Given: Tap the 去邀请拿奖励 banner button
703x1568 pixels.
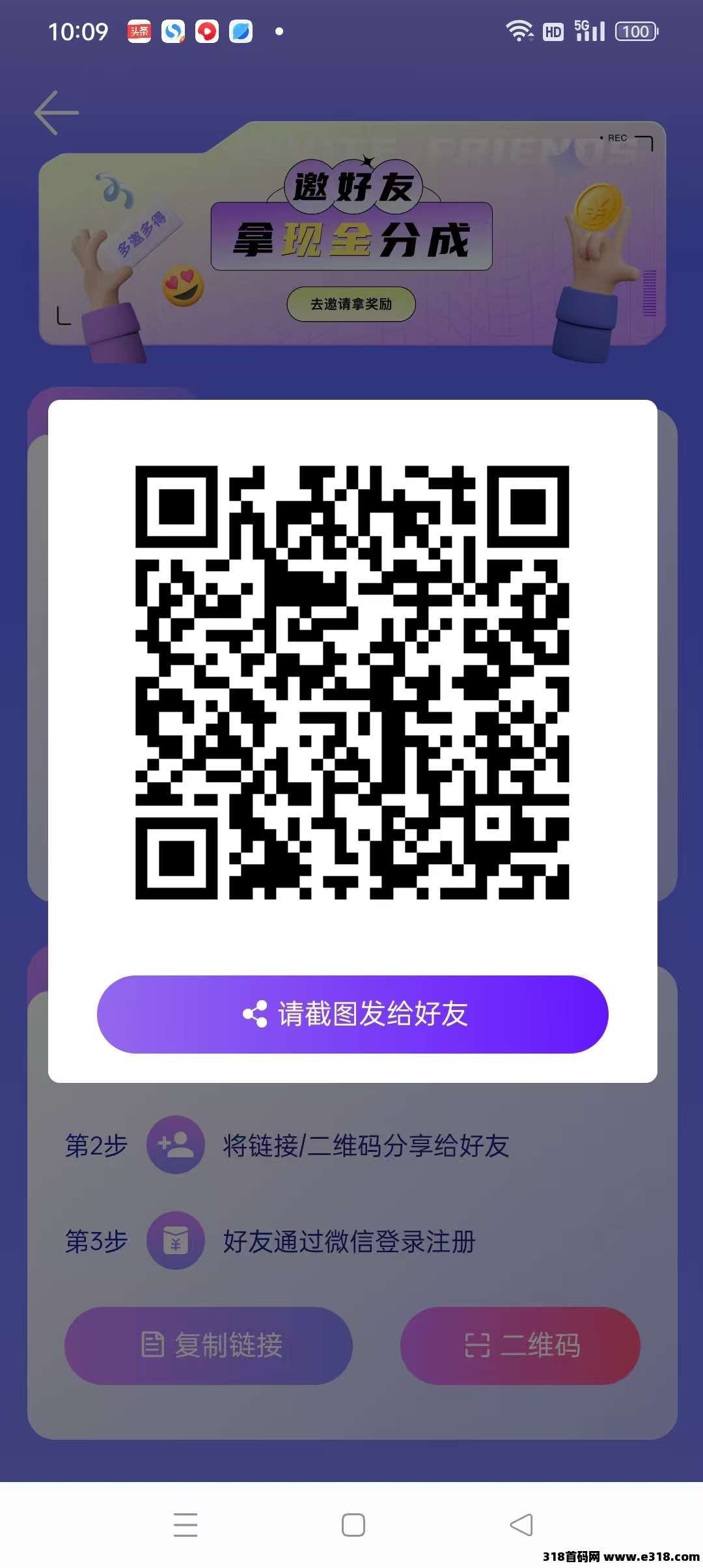Looking at the screenshot, I should 351,304.
